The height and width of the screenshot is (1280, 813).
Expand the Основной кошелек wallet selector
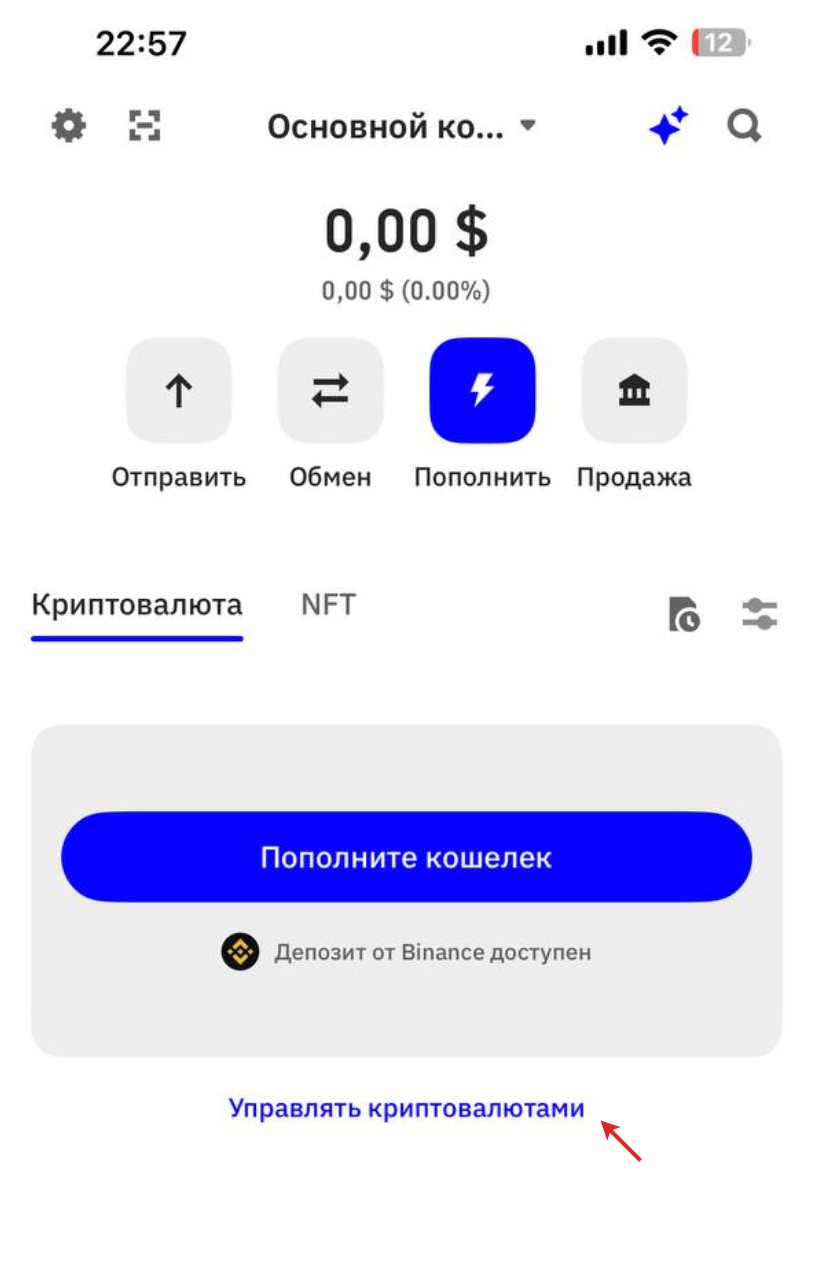pos(401,127)
